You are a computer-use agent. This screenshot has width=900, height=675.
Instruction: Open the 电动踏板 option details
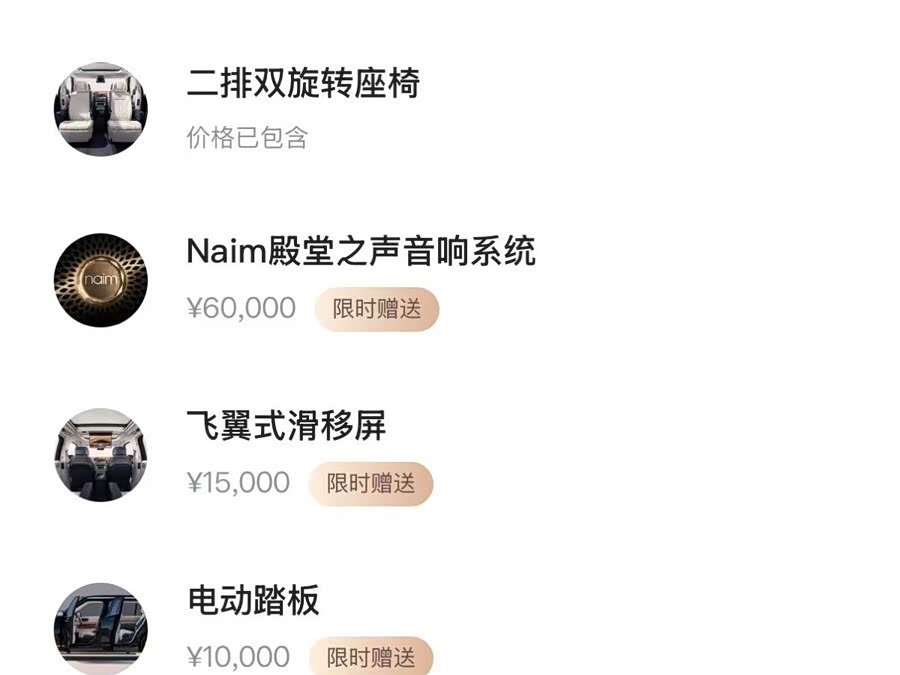tap(253, 601)
